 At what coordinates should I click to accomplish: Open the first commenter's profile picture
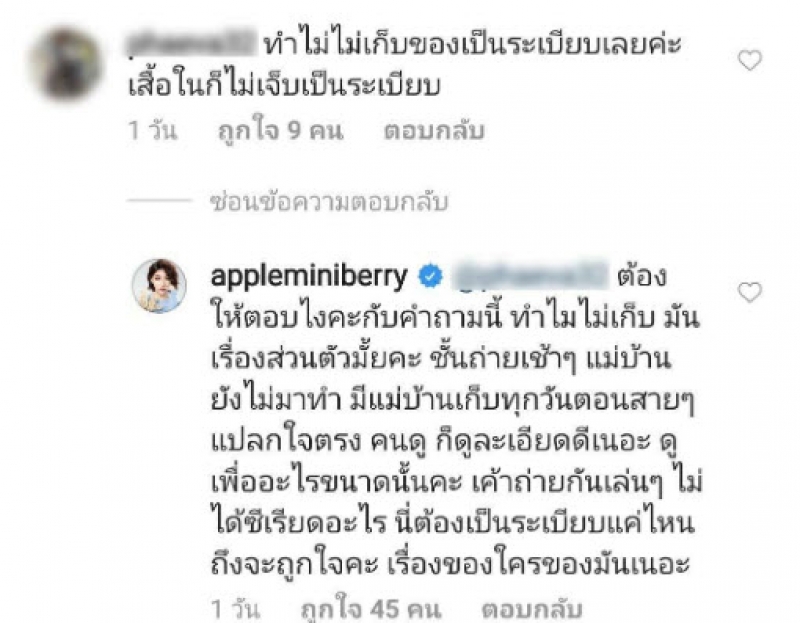(x=63, y=62)
